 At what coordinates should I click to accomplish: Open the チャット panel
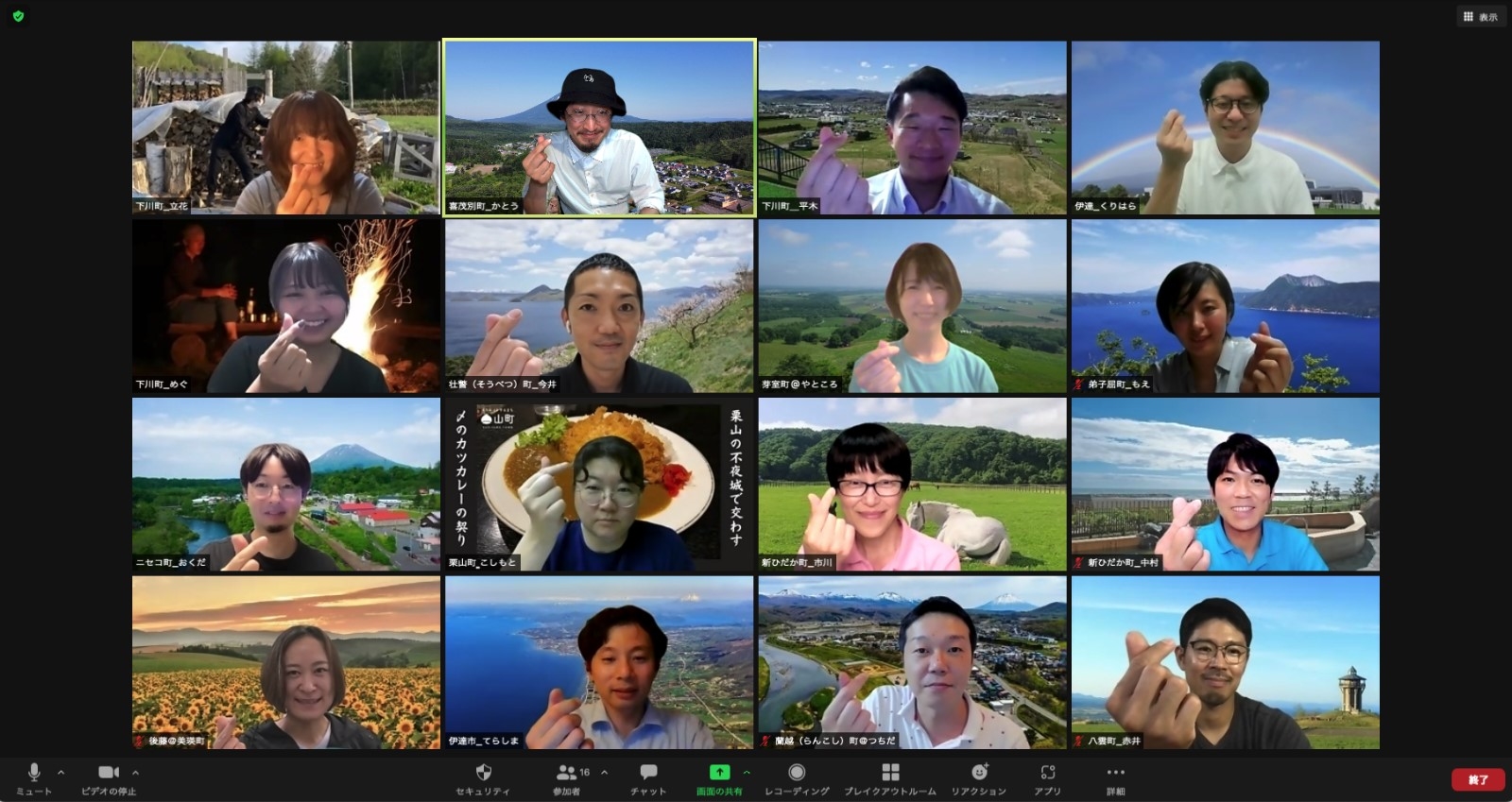pyautogui.click(x=648, y=778)
